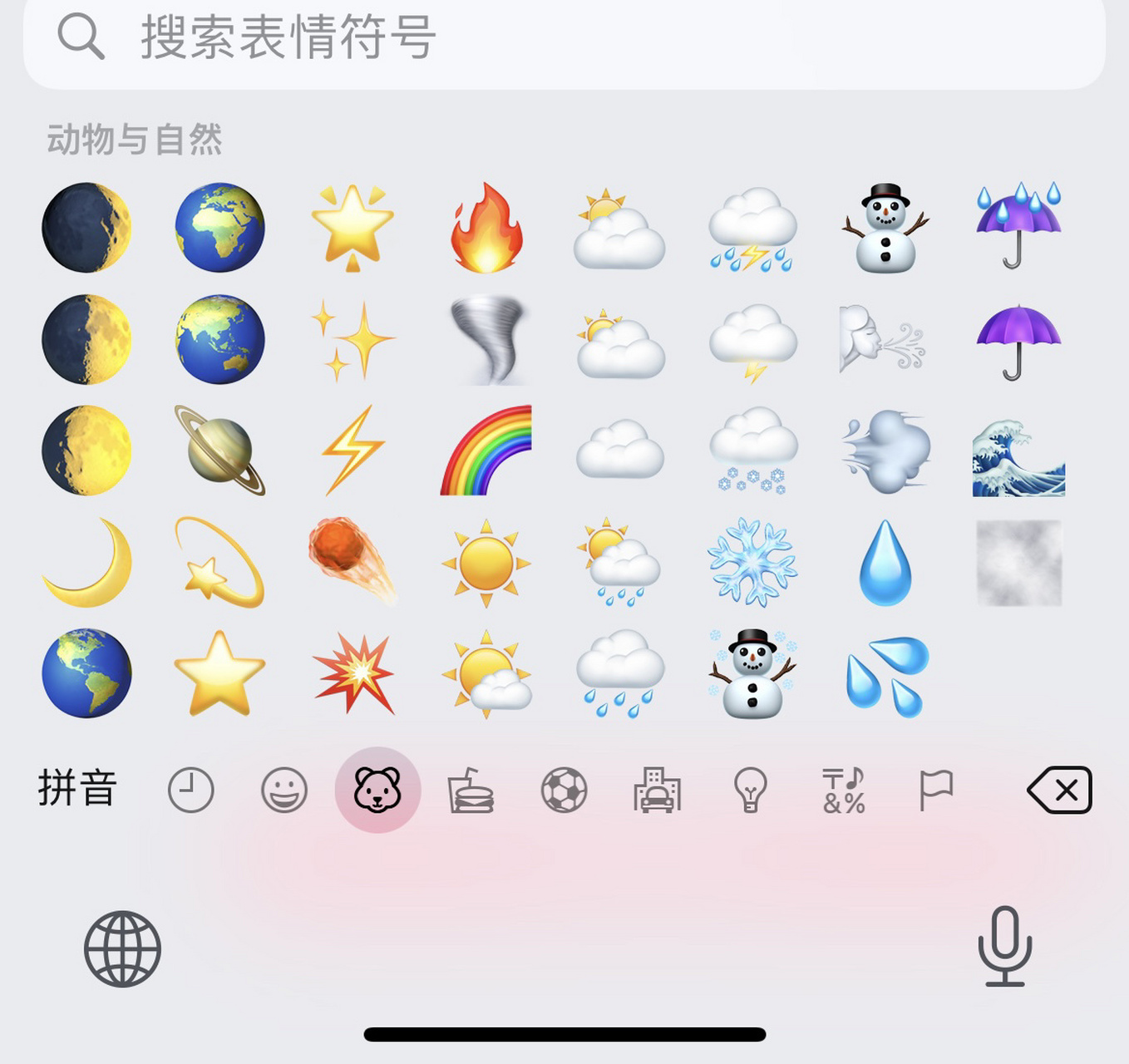Insert the crescent moon emoji

[87, 563]
